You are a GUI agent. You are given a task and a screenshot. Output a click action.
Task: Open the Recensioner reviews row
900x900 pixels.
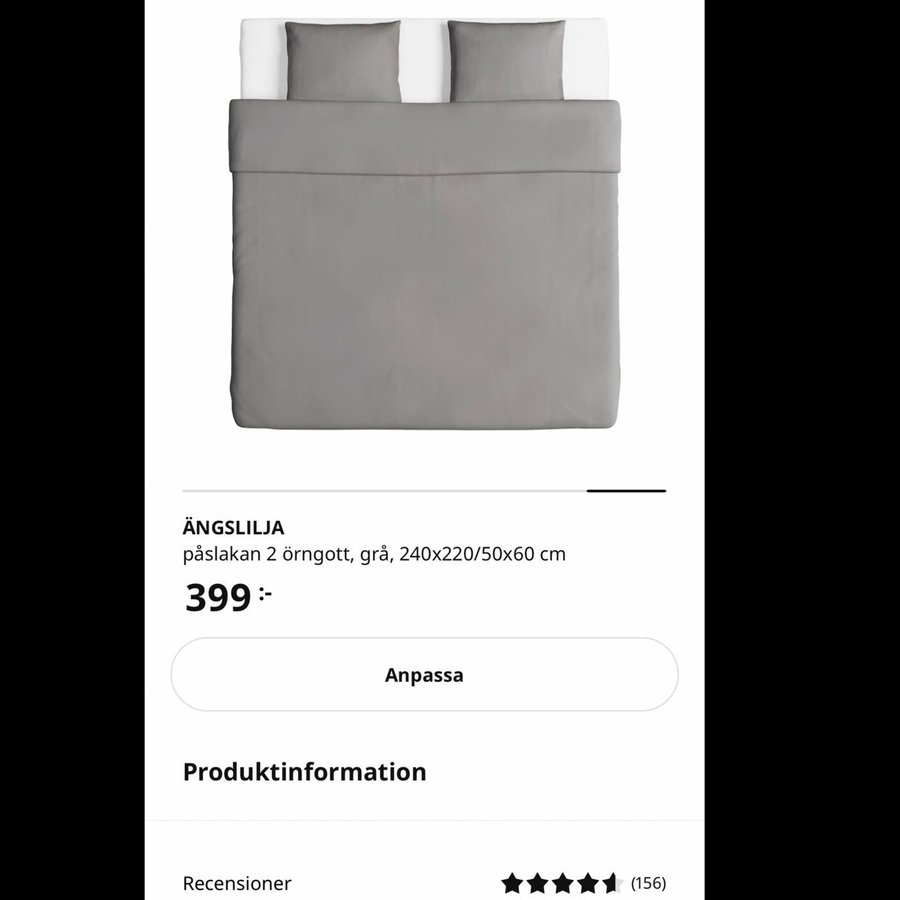pos(424,883)
